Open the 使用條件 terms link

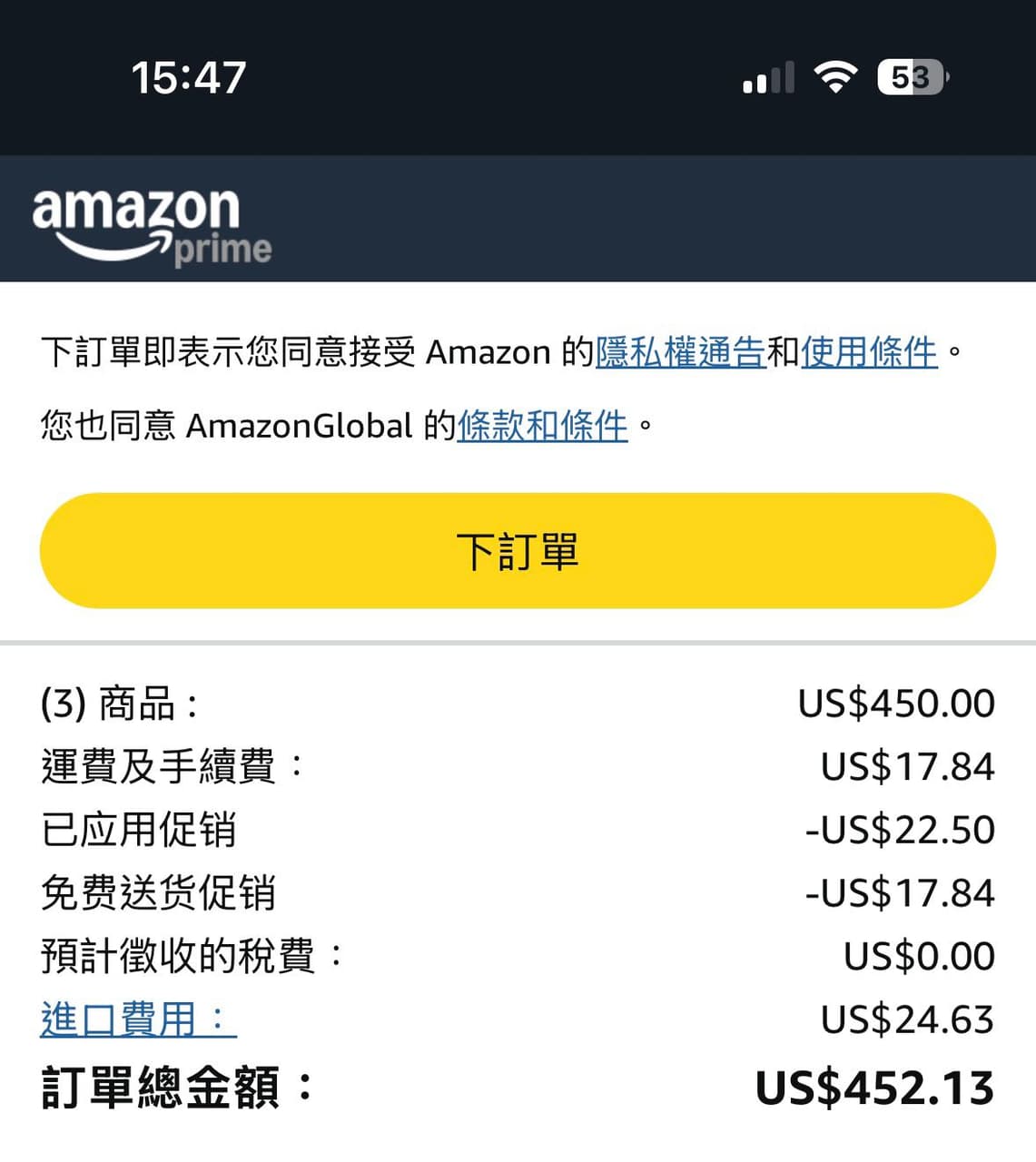pos(868,352)
